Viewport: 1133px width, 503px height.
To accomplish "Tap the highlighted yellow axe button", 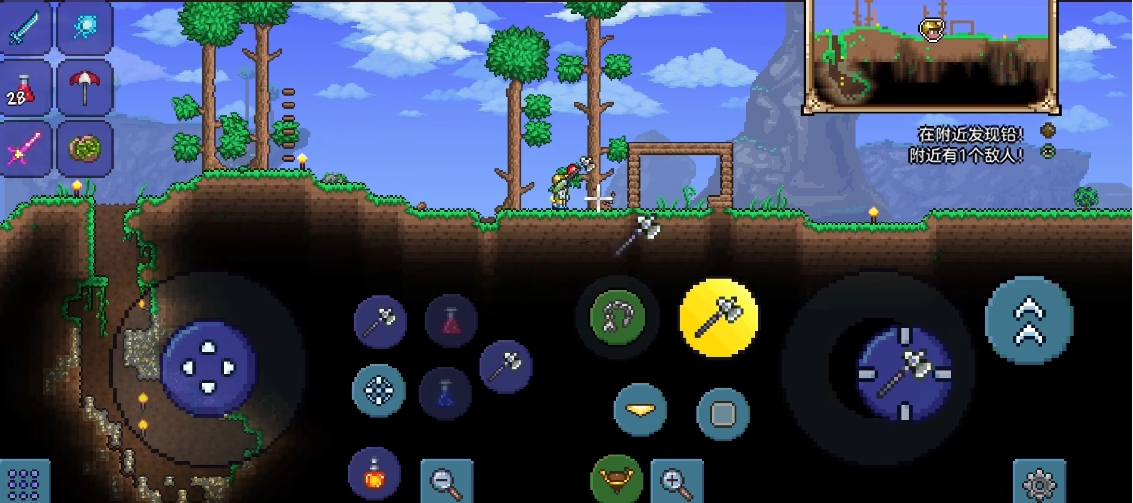I will tap(719, 317).
